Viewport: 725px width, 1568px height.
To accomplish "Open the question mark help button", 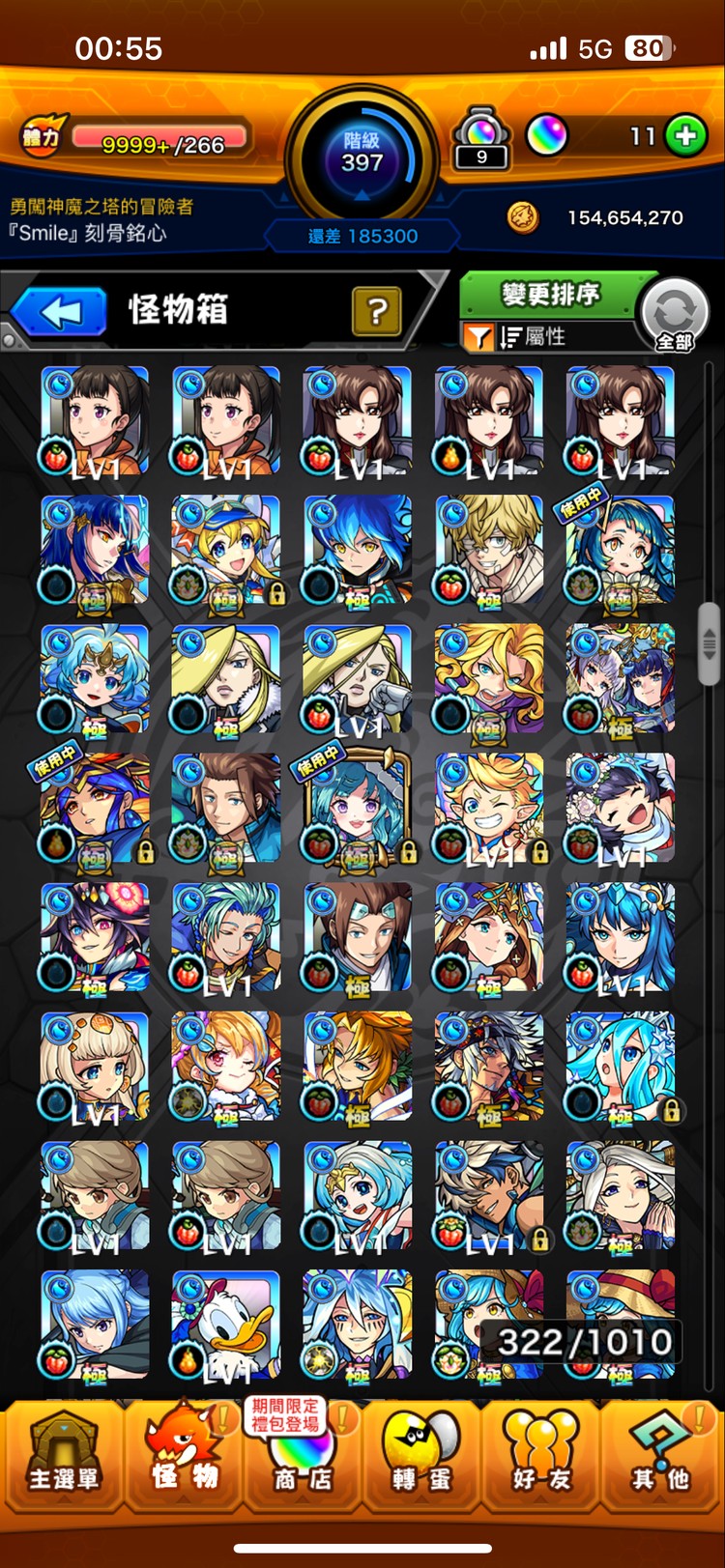I will pos(376,311).
